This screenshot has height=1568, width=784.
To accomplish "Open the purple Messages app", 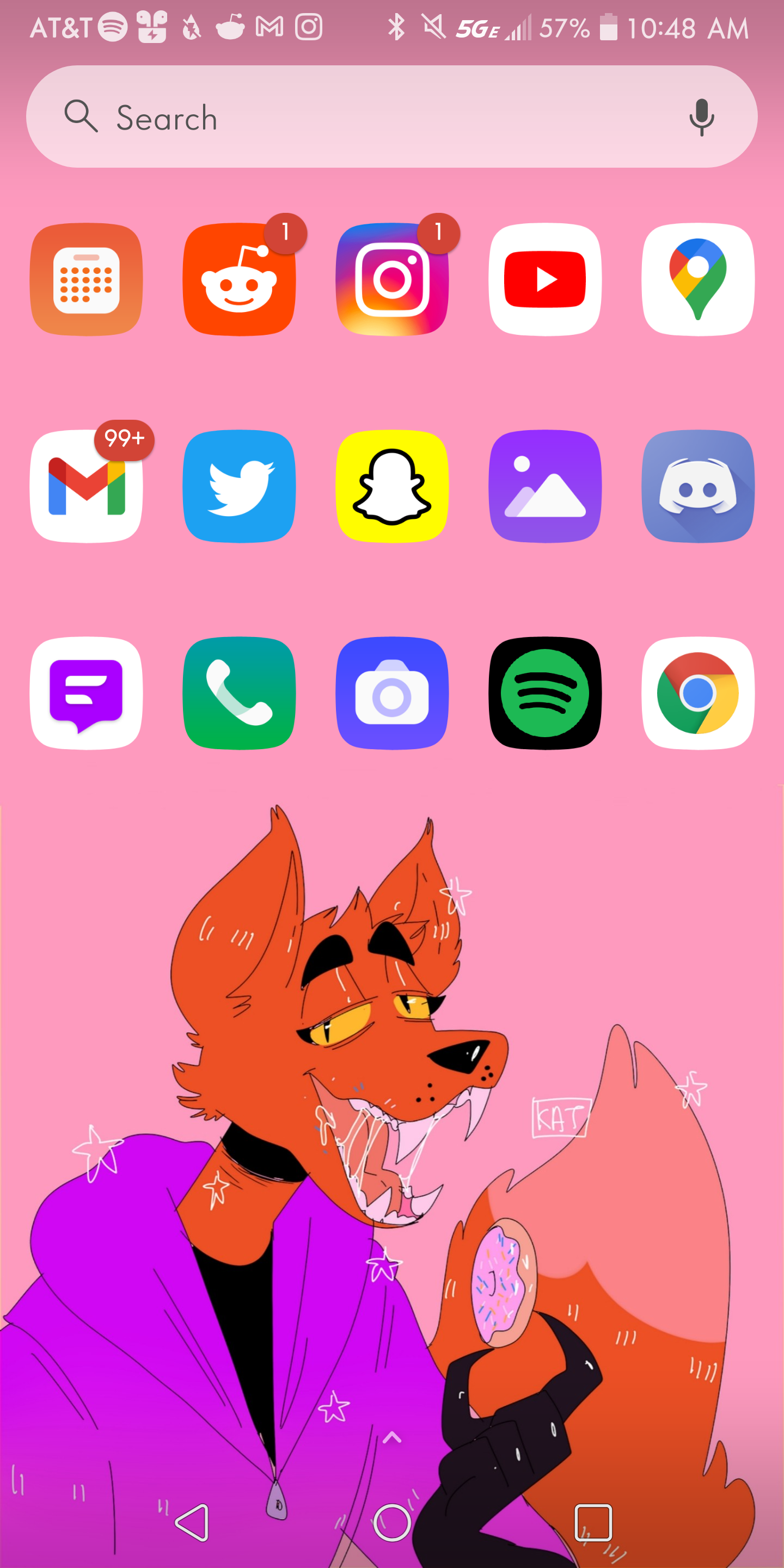I will point(87,693).
